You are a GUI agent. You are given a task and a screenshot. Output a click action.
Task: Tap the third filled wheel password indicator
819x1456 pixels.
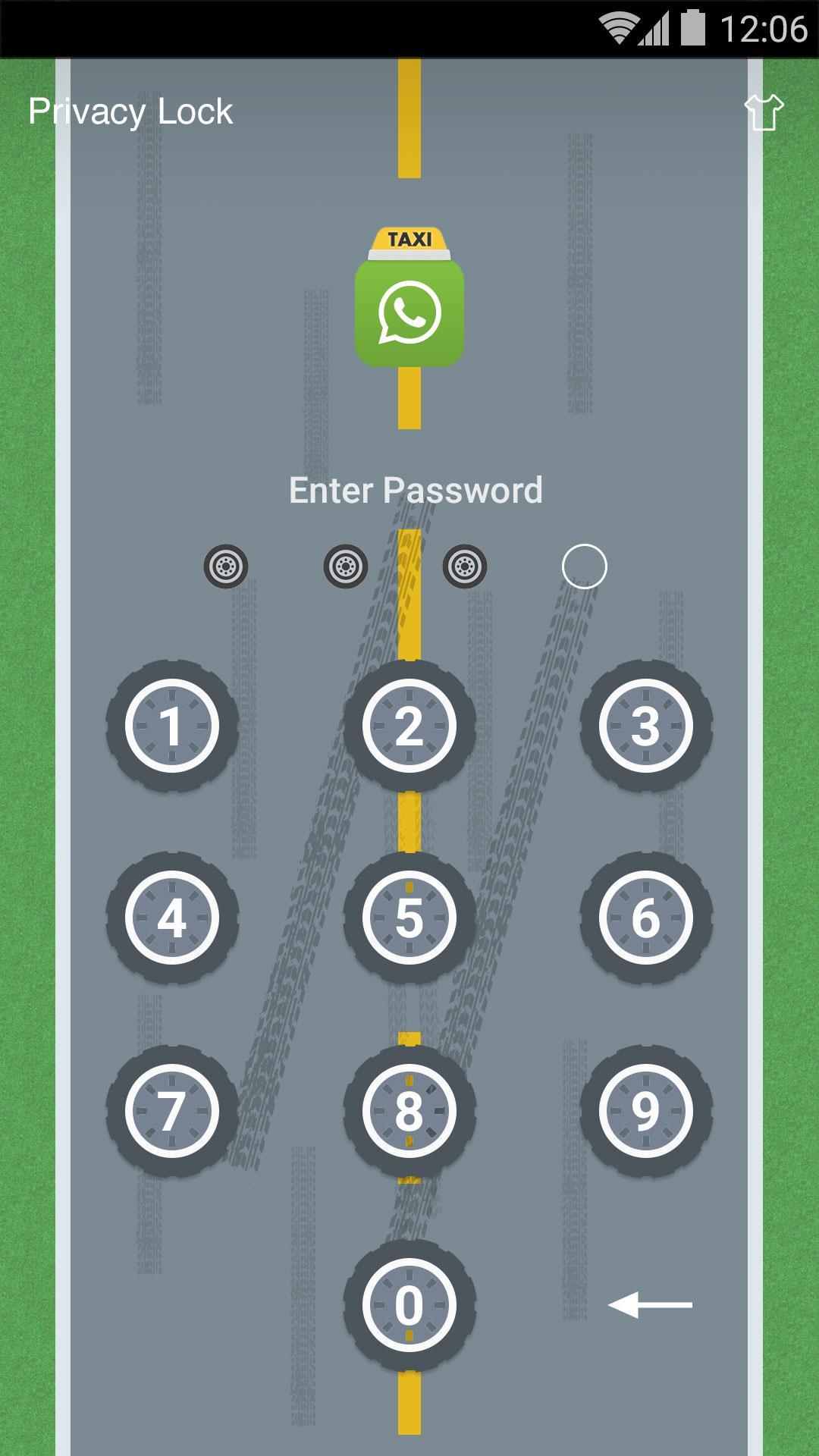[464, 565]
